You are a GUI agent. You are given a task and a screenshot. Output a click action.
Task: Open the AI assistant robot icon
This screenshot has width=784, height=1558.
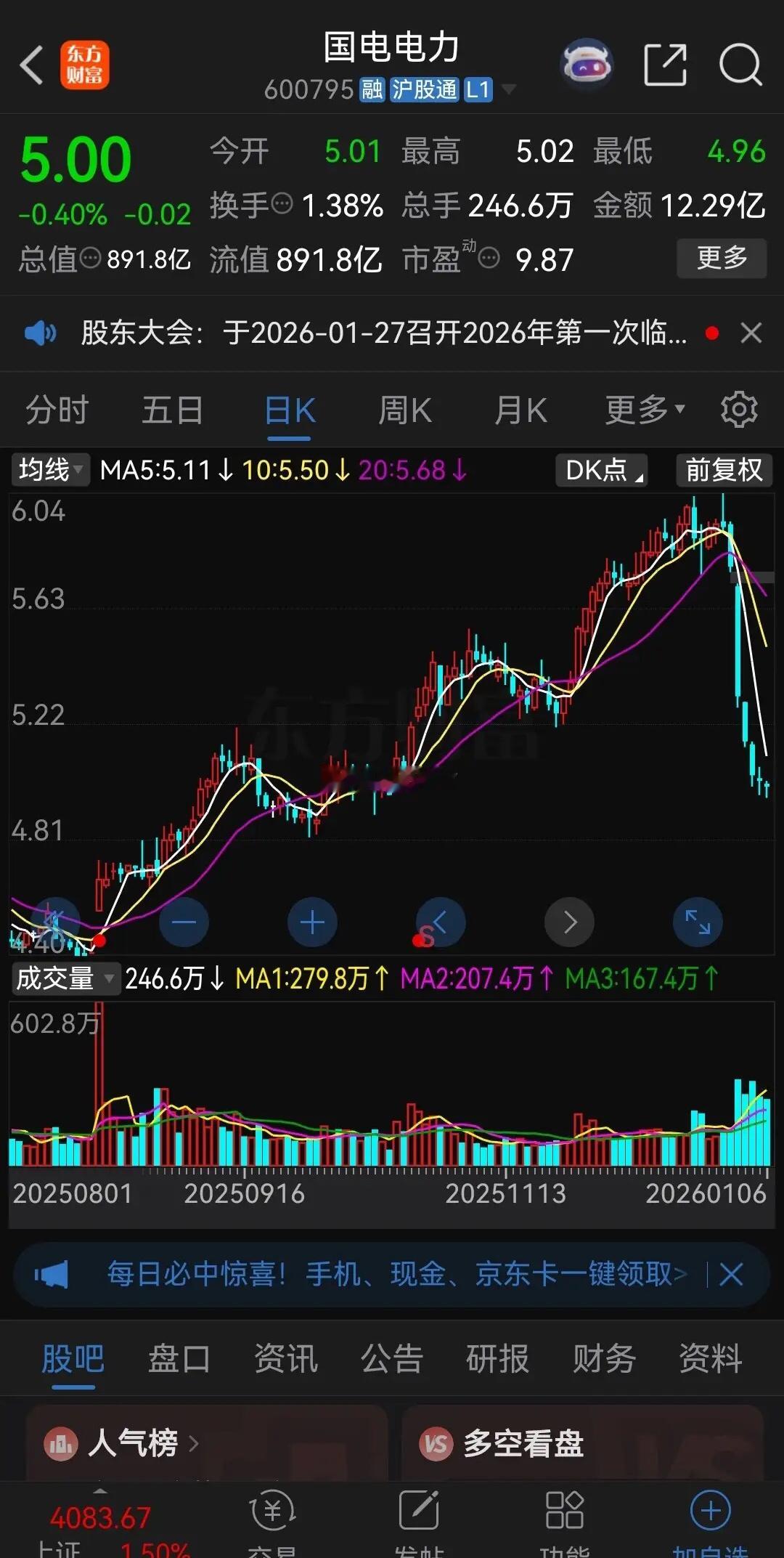tap(587, 65)
